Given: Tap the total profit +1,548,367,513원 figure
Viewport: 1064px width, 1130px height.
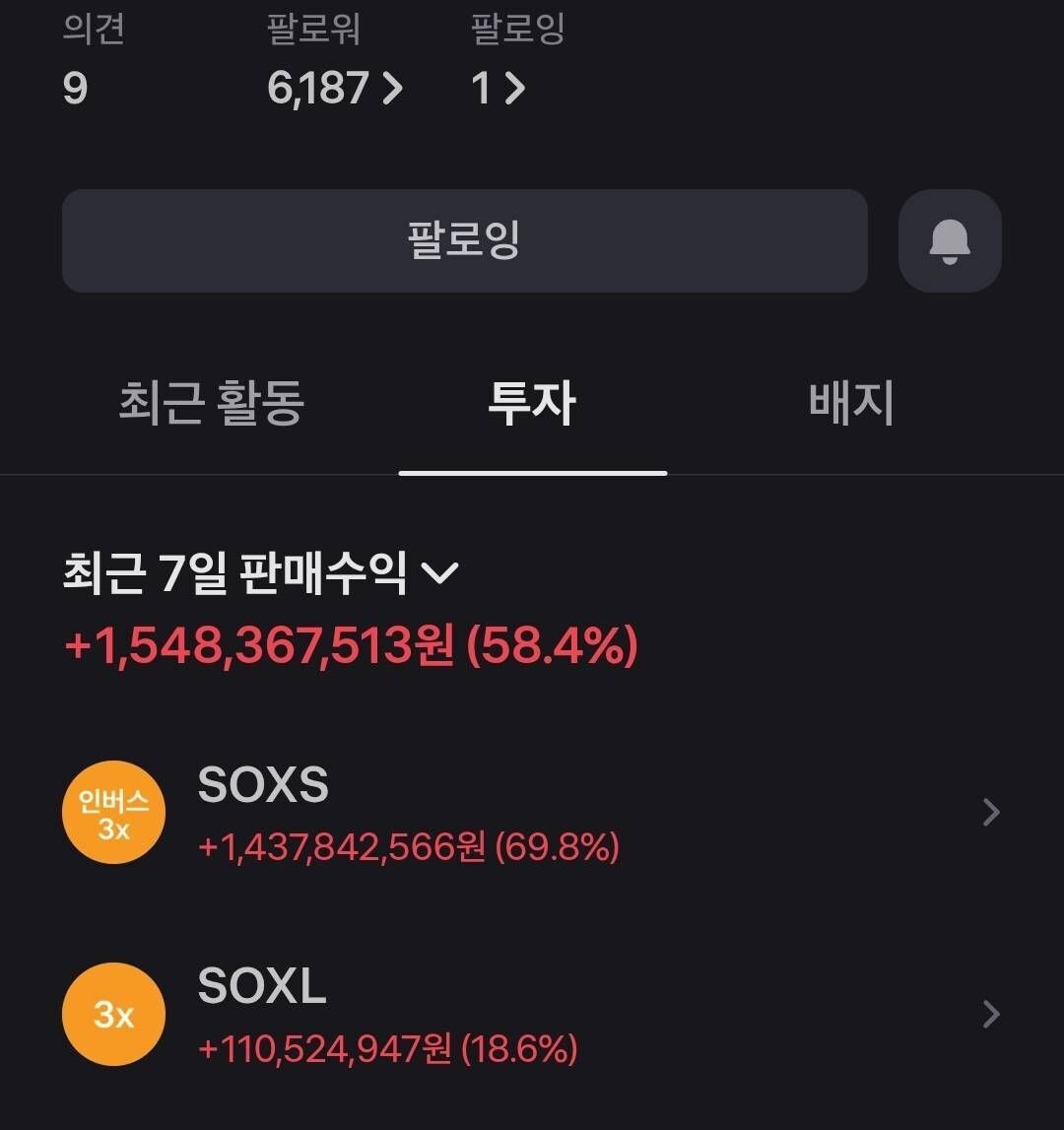Looking at the screenshot, I should coord(348,645).
